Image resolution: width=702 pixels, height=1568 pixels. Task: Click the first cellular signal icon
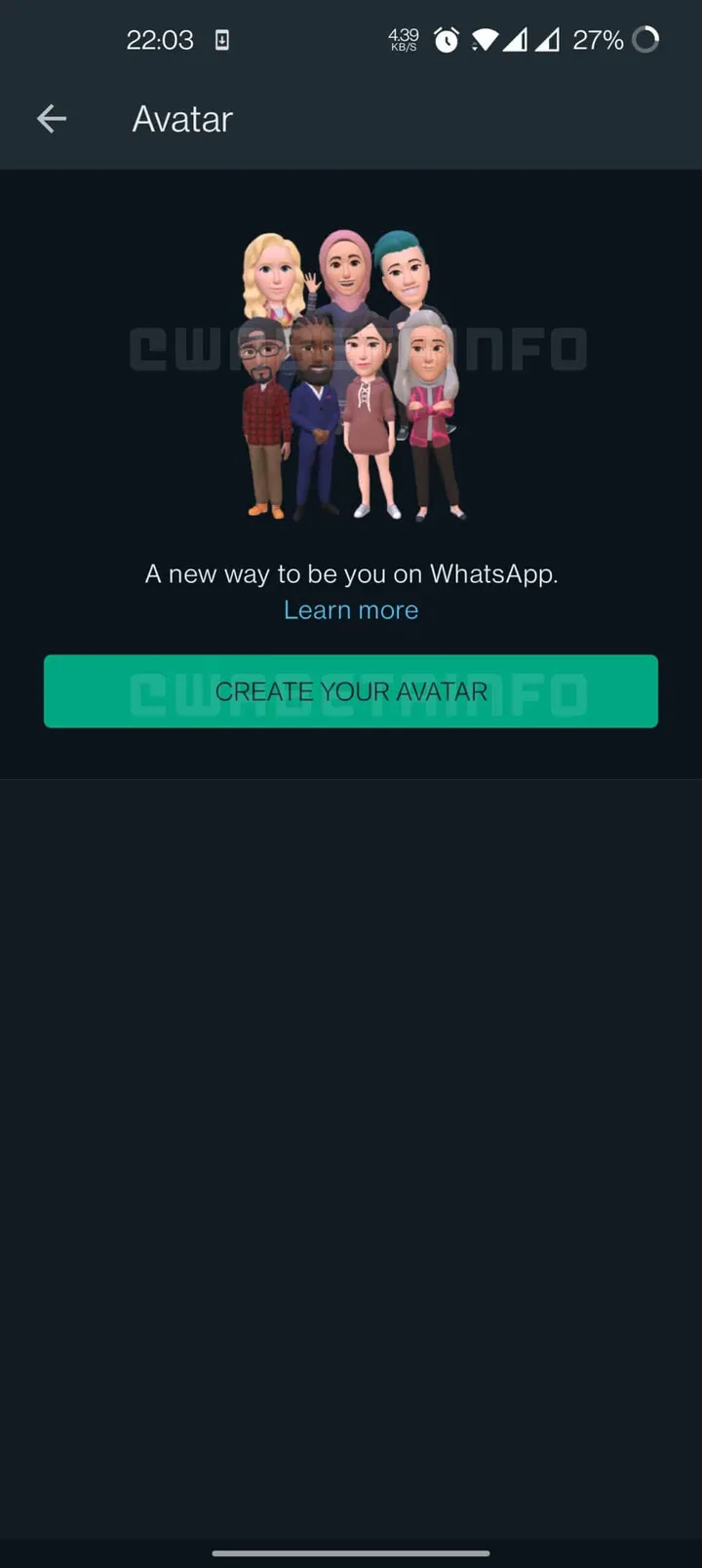[517, 40]
